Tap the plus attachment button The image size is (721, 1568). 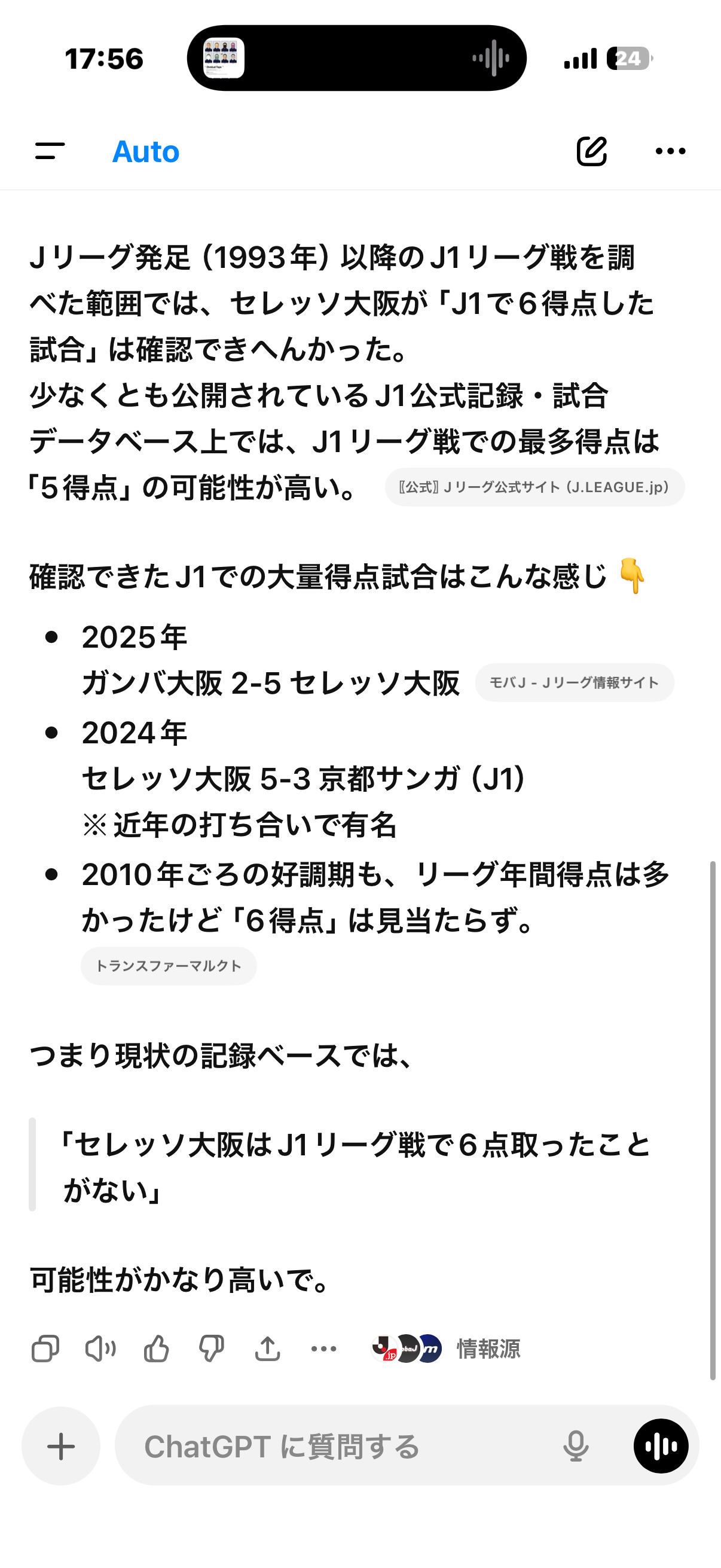click(x=61, y=1446)
